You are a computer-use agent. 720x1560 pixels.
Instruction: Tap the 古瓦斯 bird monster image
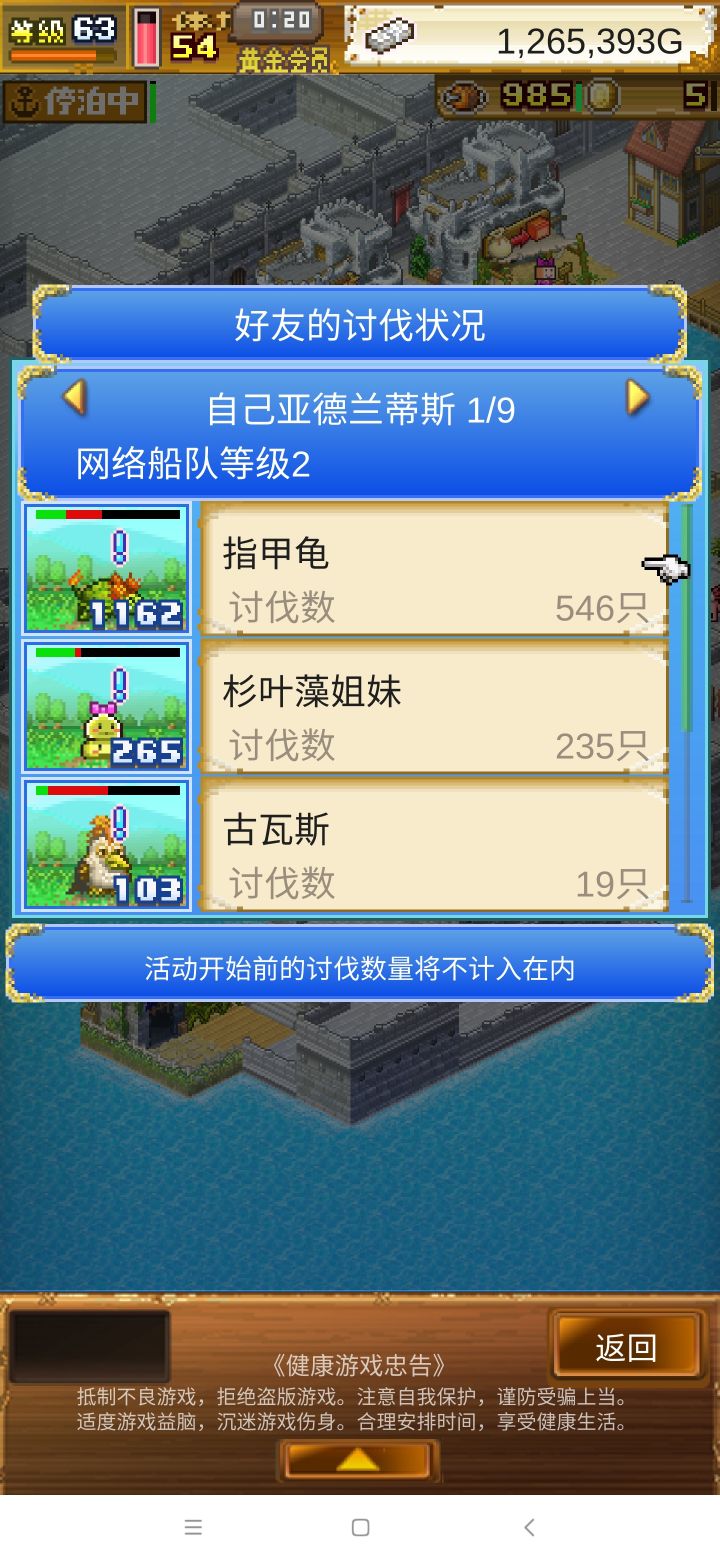(104, 847)
